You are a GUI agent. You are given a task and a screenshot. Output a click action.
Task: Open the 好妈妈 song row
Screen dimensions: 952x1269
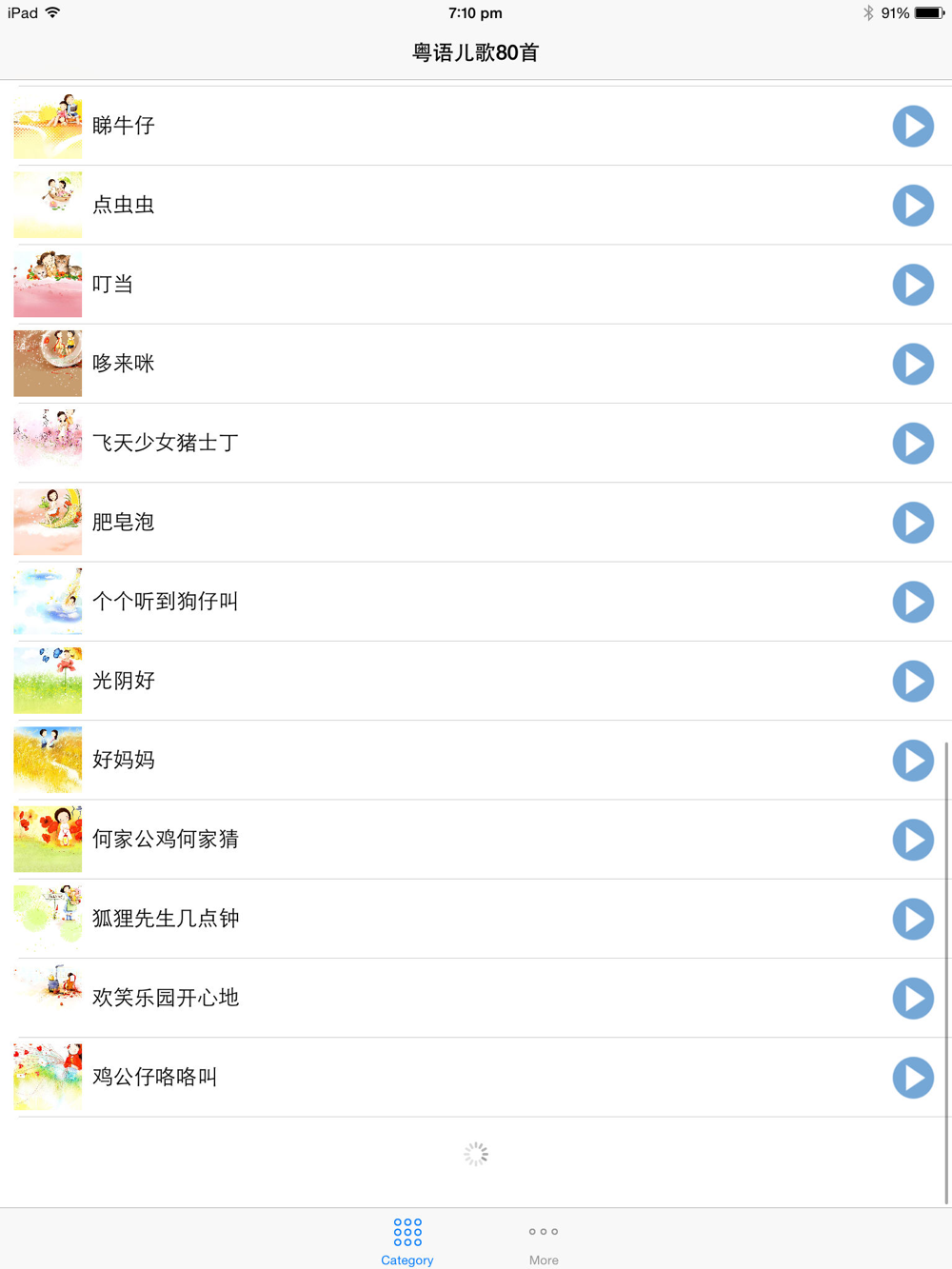(476, 761)
